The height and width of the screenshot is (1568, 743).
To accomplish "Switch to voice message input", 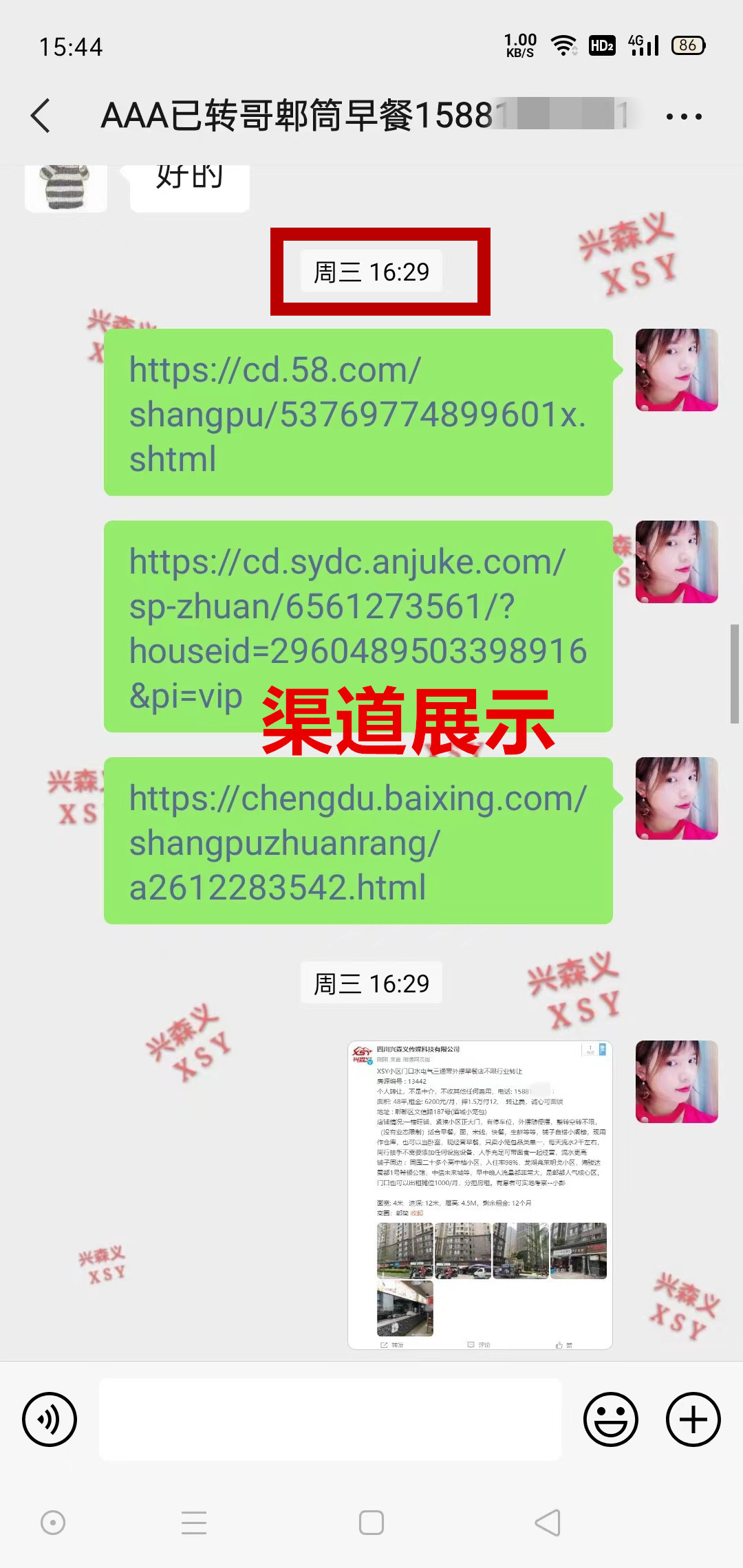I will (x=50, y=1419).
